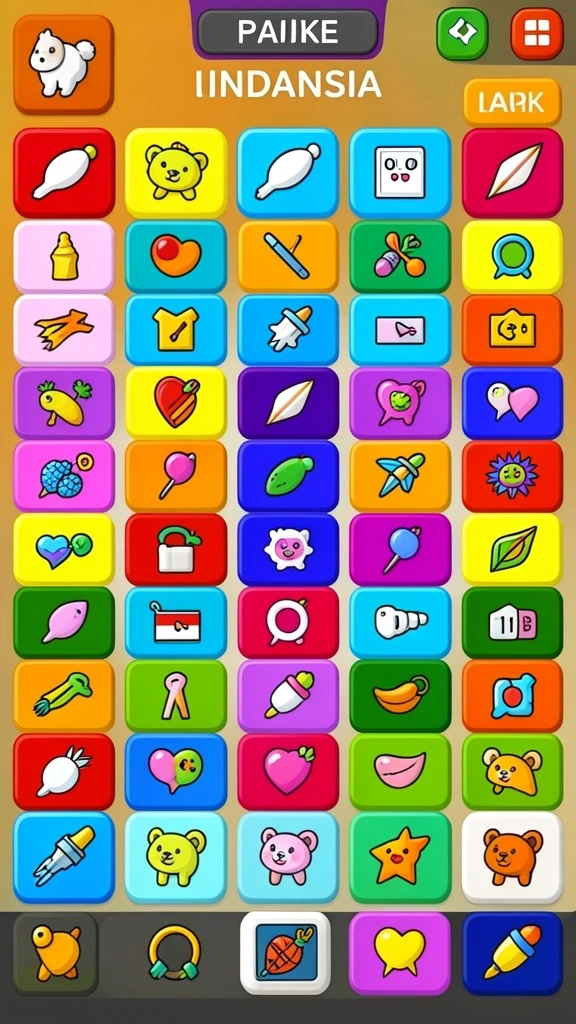The height and width of the screenshot is (1024, 576).
Task: Open the orange grid menu button
Action: click(x=537, y=33)
